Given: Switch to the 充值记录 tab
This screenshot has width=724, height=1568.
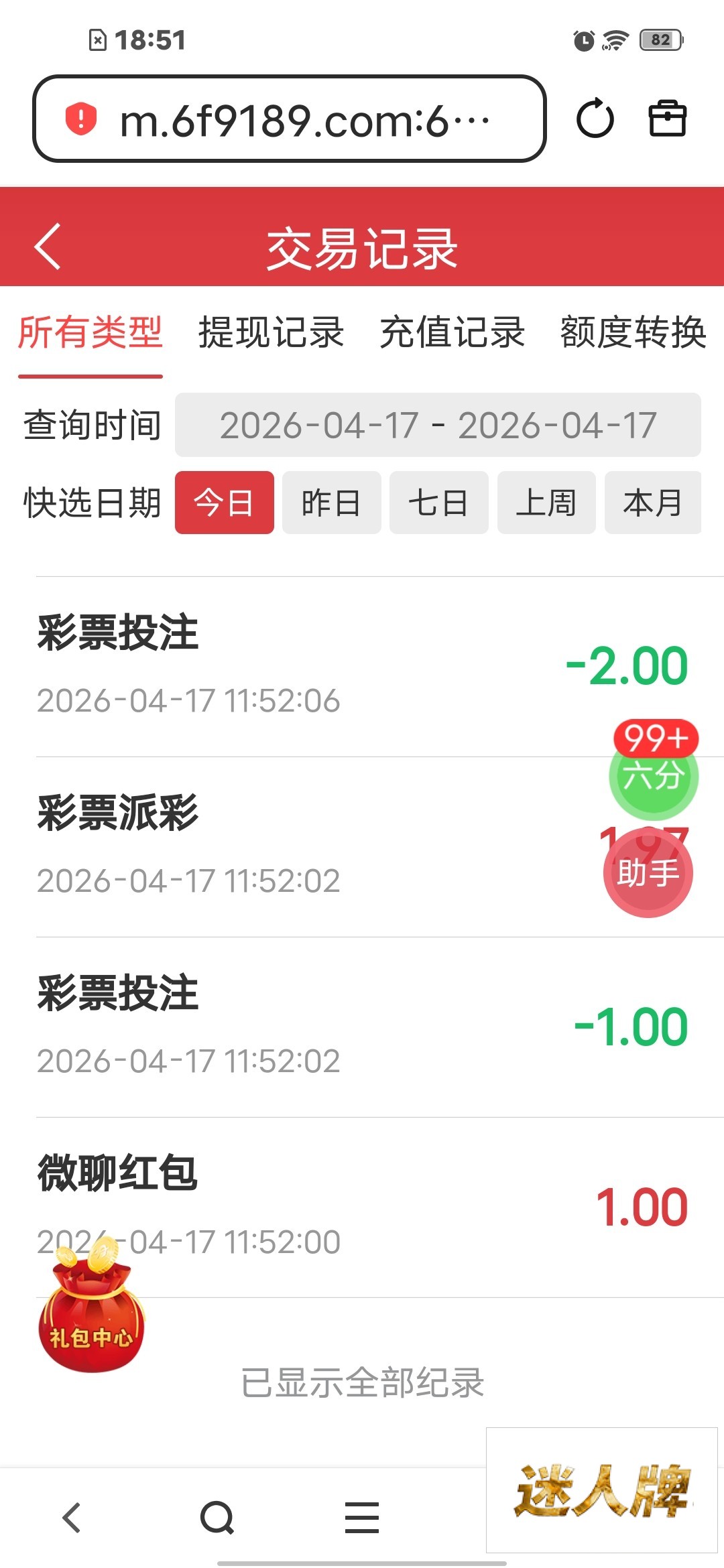Looking at the screenshot, I should point(452,333).
